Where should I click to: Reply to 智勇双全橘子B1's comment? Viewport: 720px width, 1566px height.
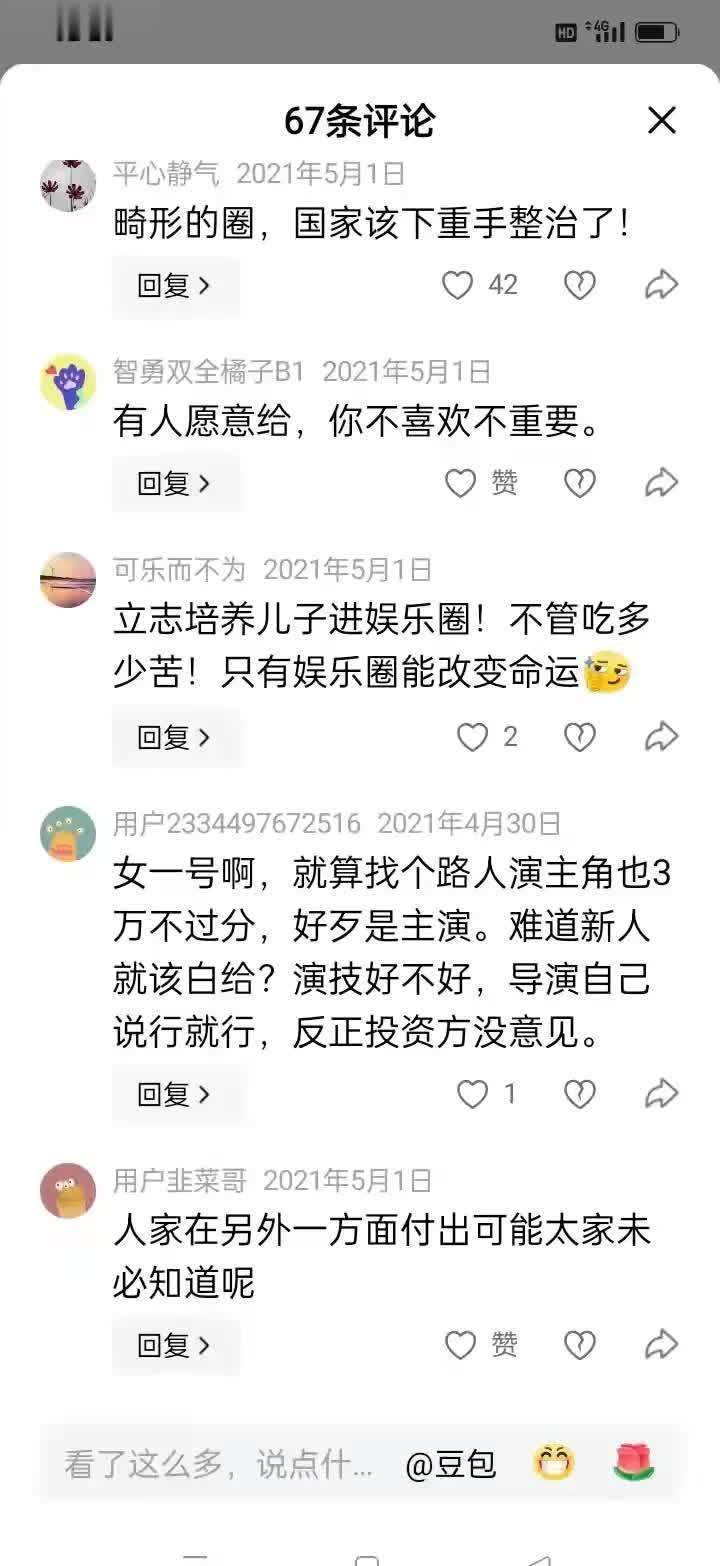(x=175, y=484)
